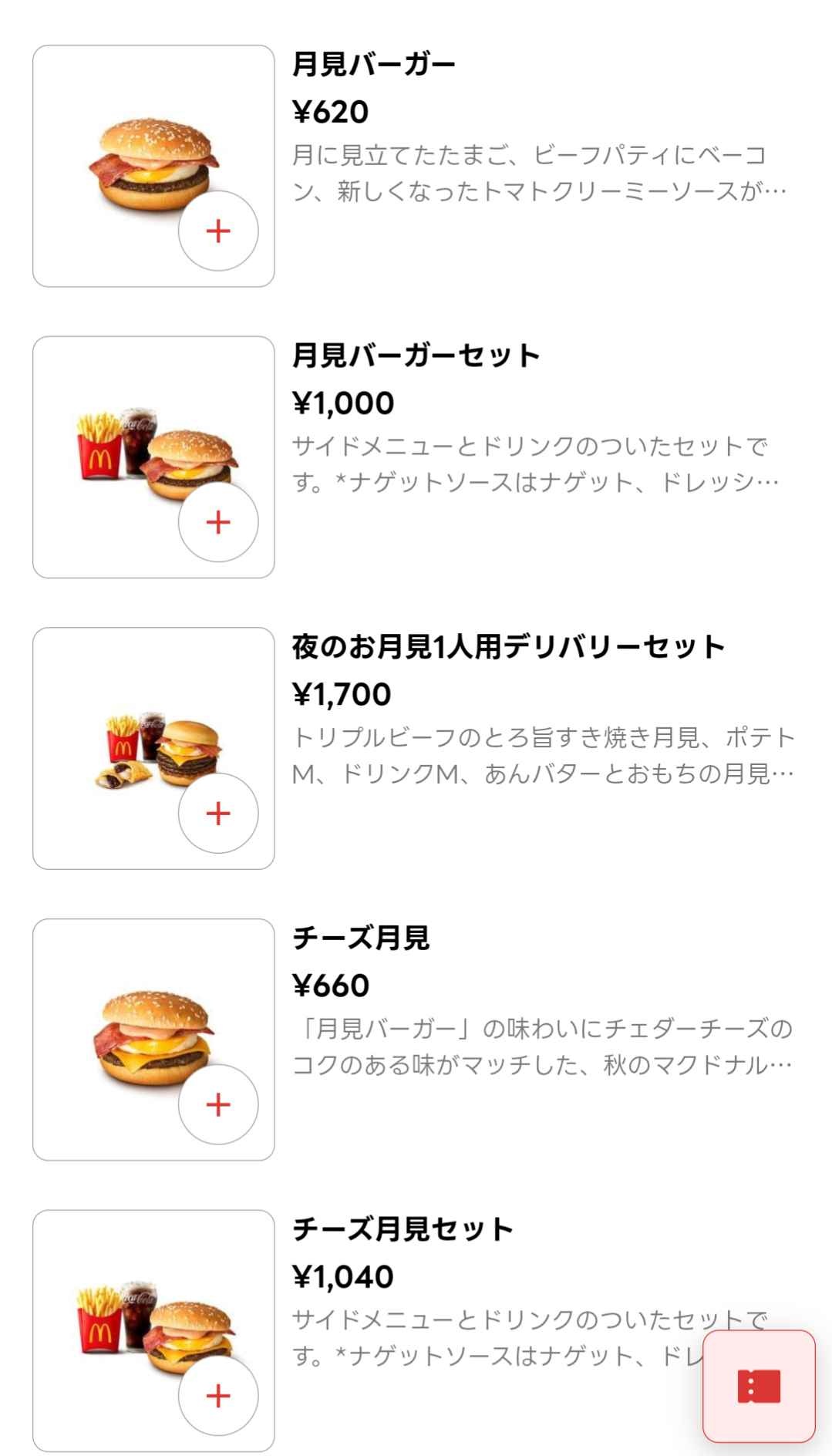Add 夜のお月見1人用デリバリーセット to cart
The height and width of the screenshot is (1456, 832).
(x=218, y=813)
